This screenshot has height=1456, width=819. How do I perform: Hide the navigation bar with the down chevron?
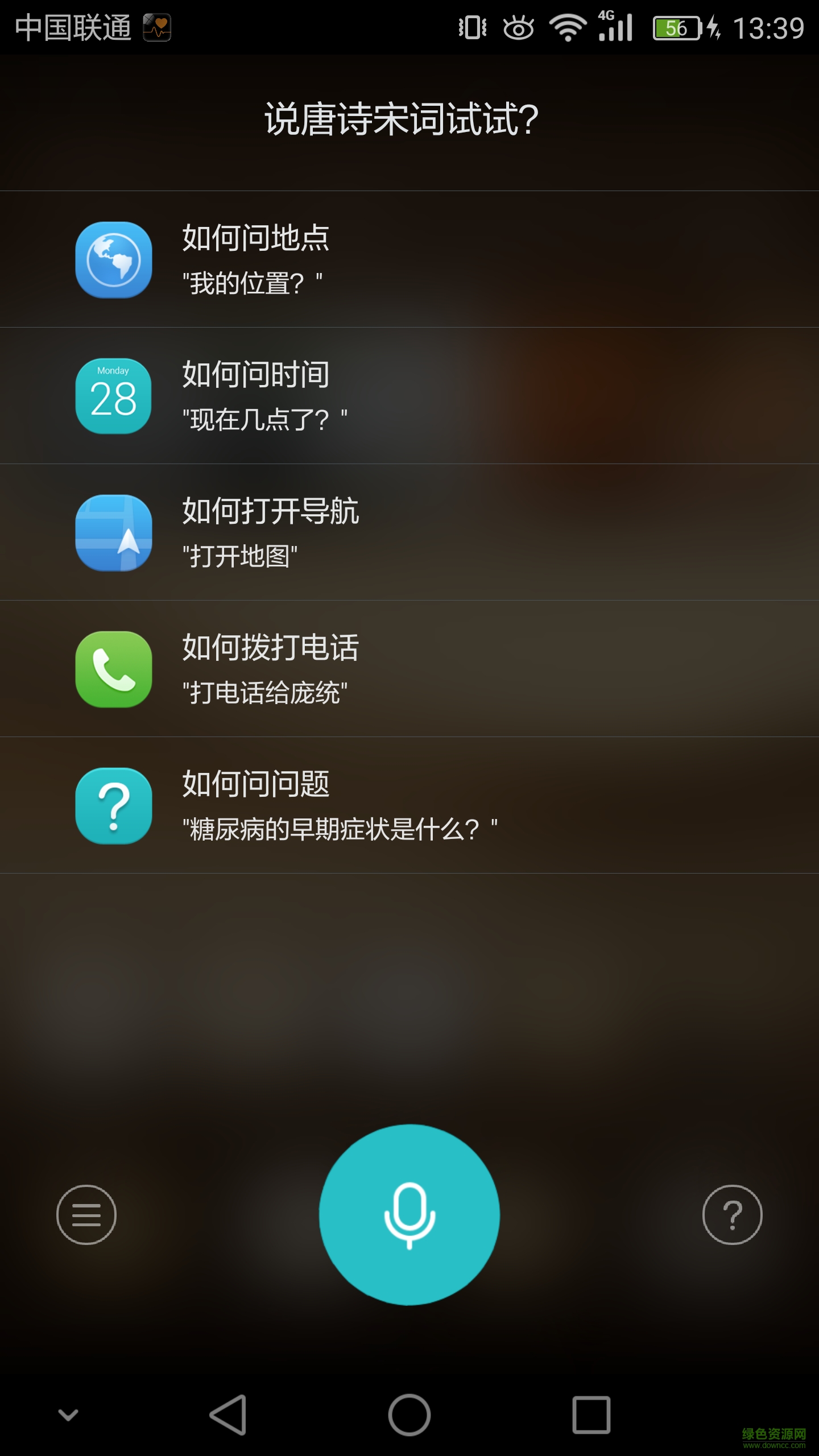(68, 1415)
